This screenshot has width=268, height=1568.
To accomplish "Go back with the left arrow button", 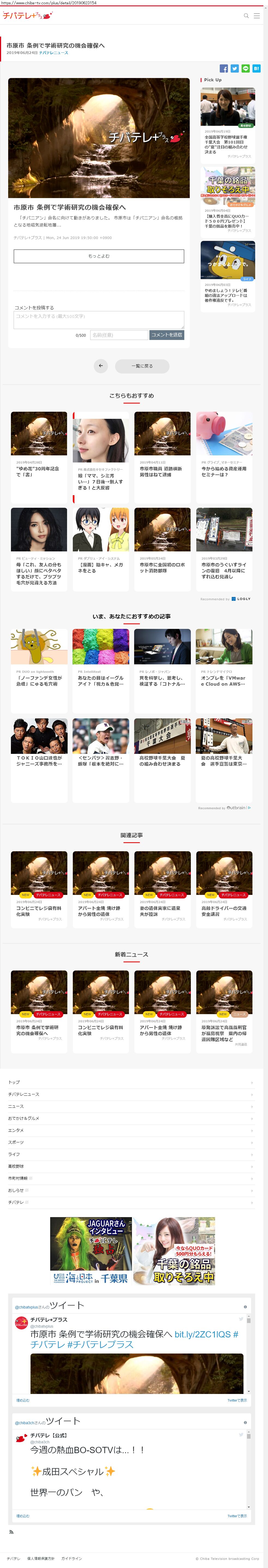I will (x=101, y=366).
